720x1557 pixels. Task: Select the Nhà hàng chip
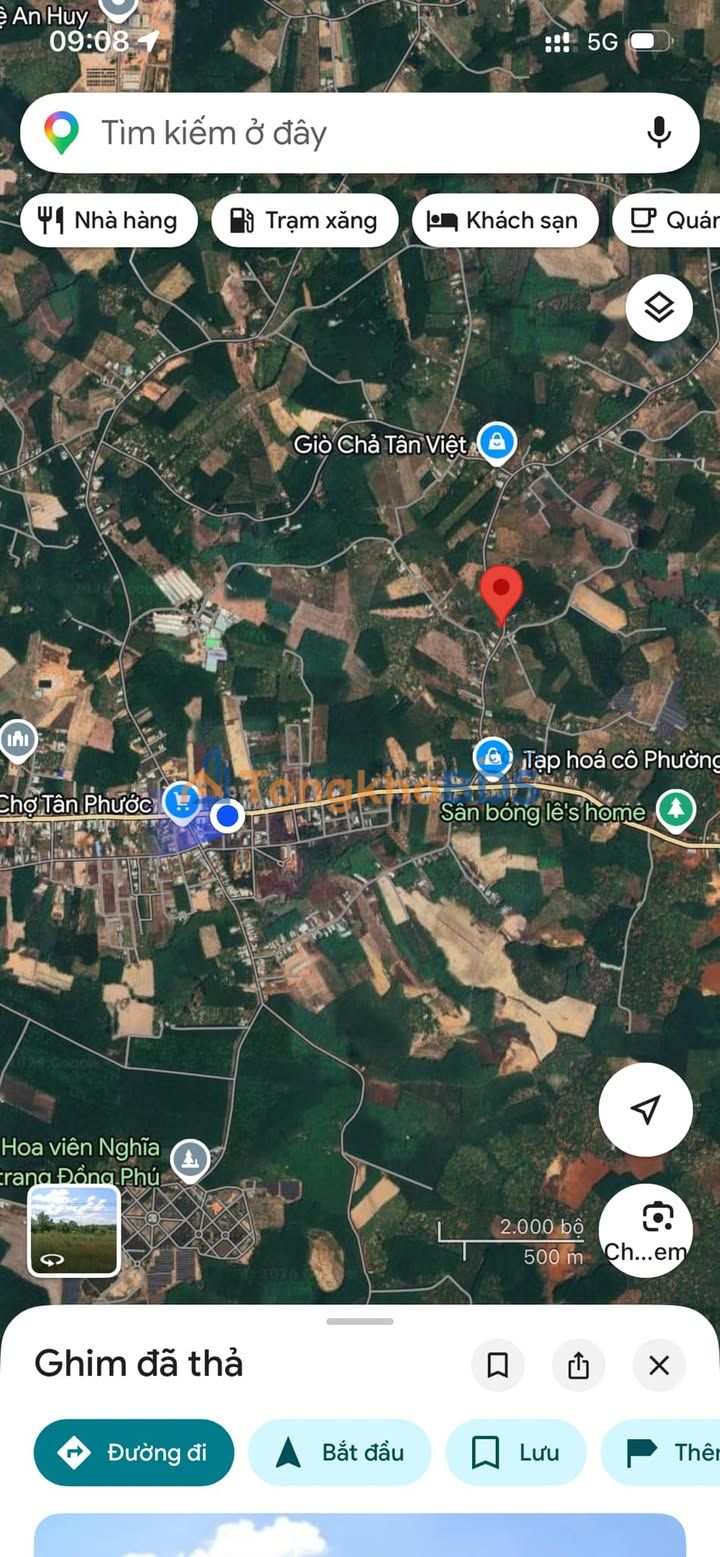pos(109,221)
